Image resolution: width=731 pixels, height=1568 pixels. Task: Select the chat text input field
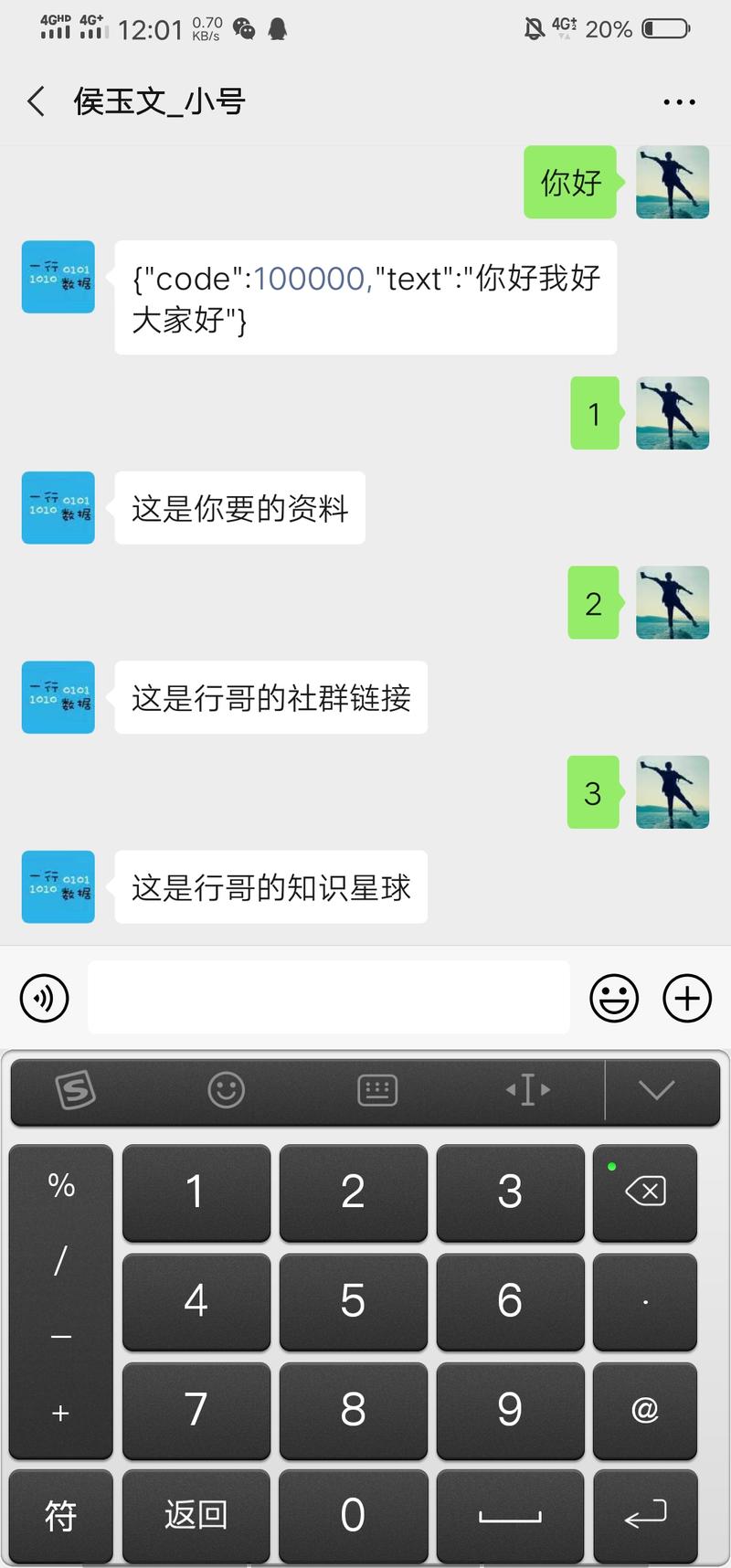(329, 998)
